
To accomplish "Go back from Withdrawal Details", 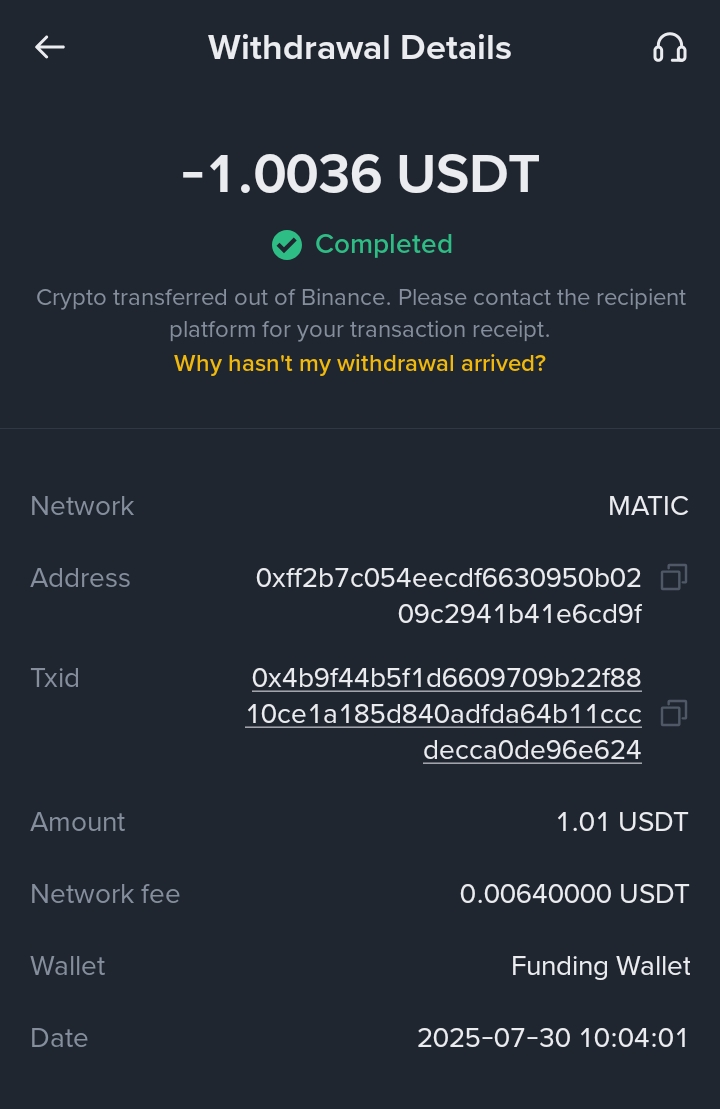I will pos(50,47).
